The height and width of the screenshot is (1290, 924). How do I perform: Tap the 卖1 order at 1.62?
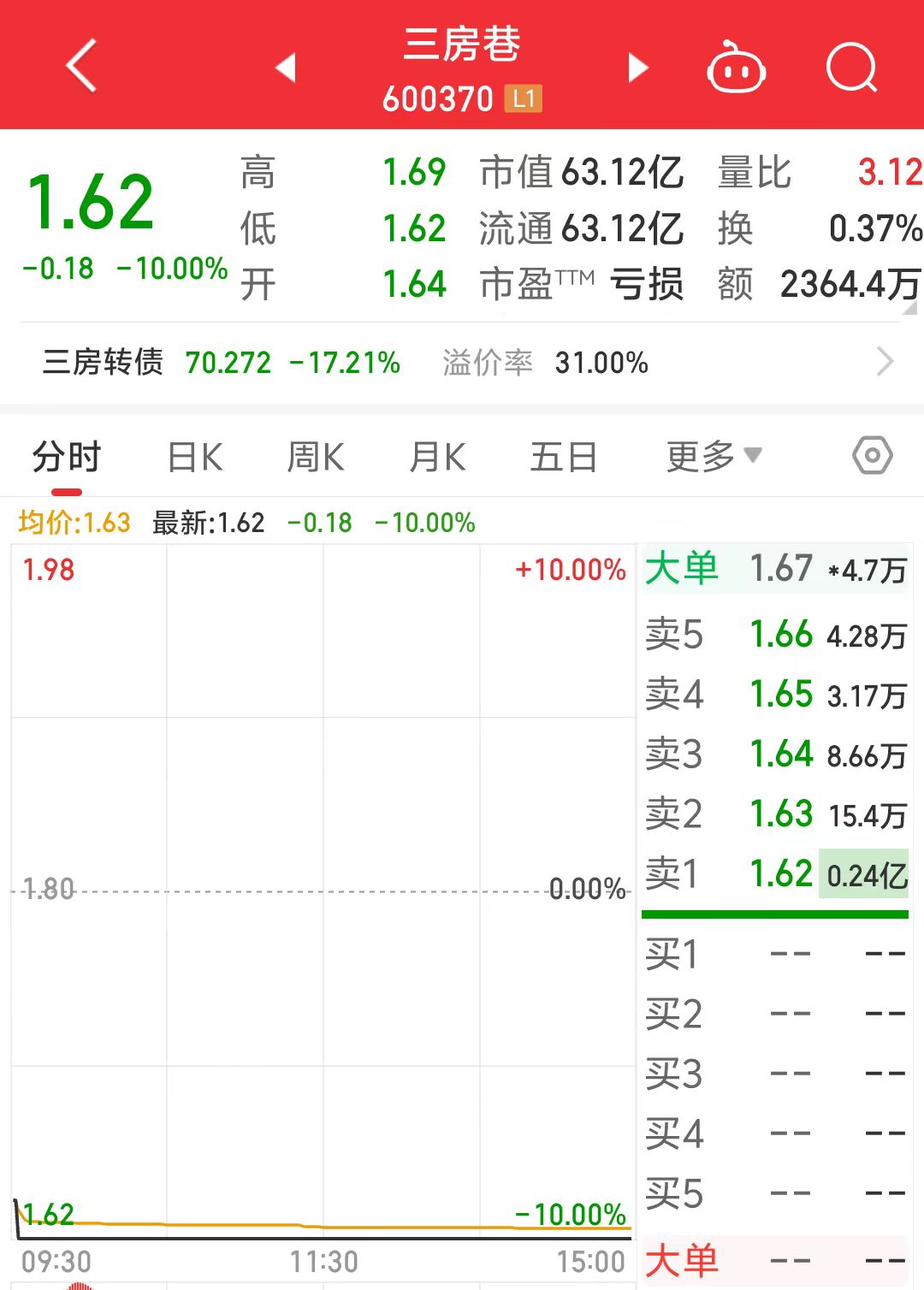point(775,874)
